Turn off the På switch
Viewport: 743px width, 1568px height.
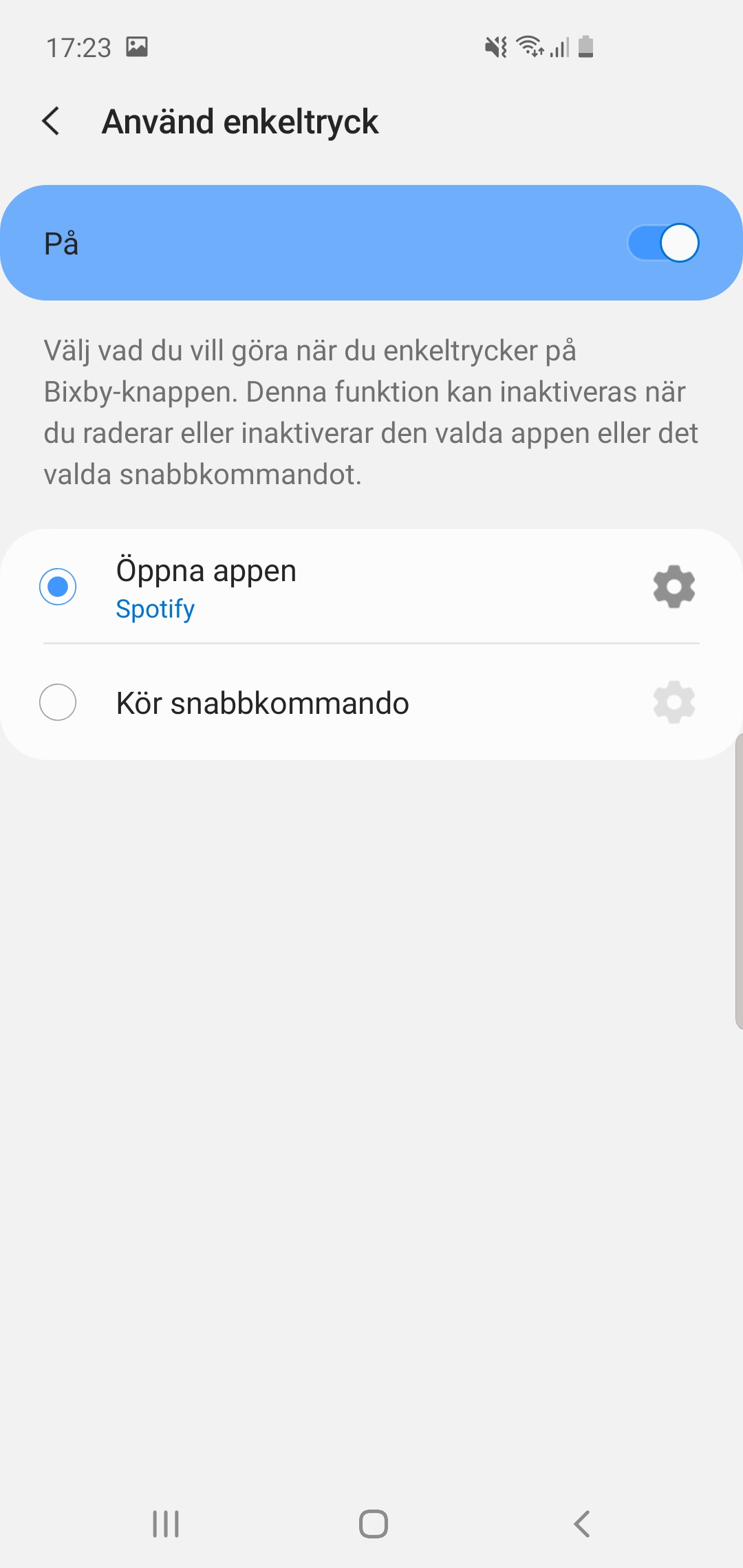pos(663,243)
